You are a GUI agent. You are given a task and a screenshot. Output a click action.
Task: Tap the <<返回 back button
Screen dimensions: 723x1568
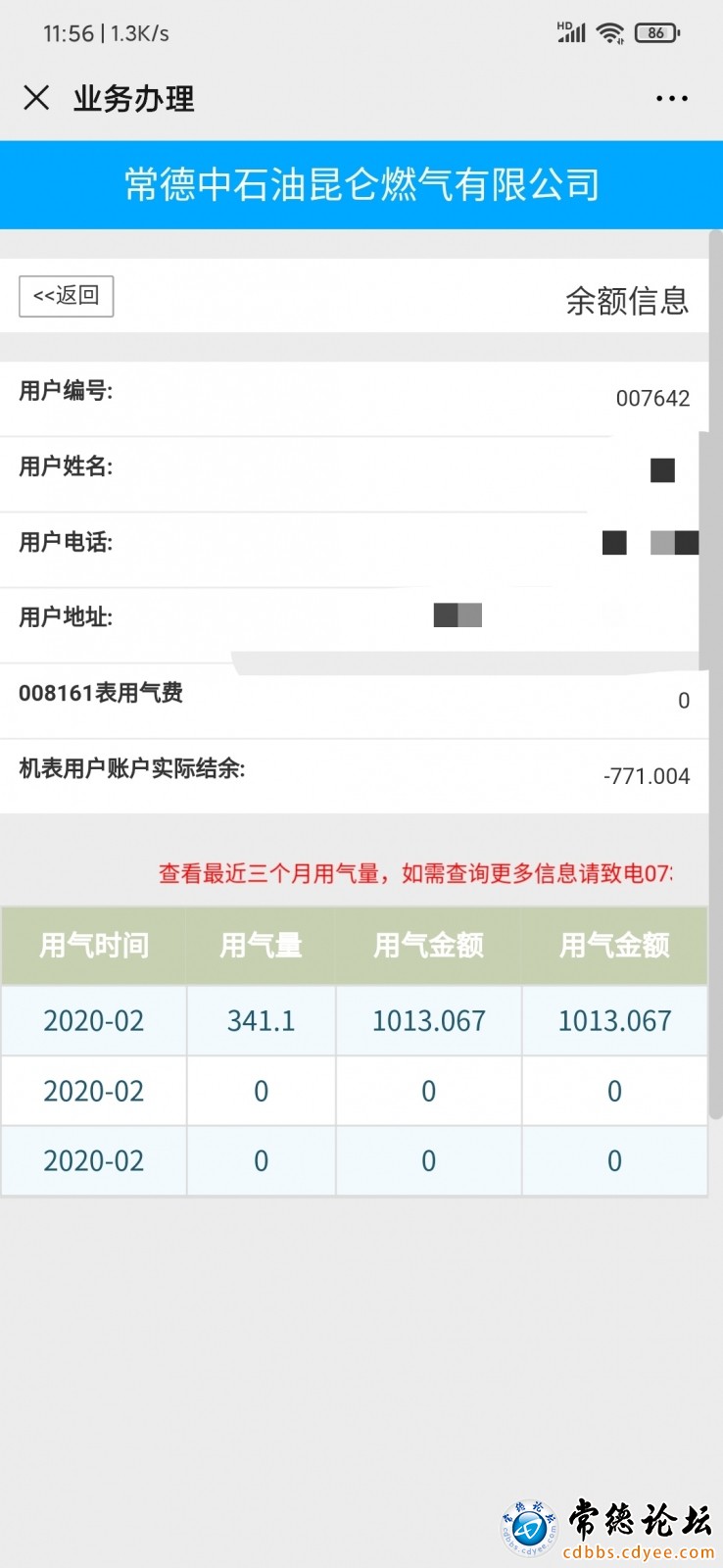click(x=67, y=296)
